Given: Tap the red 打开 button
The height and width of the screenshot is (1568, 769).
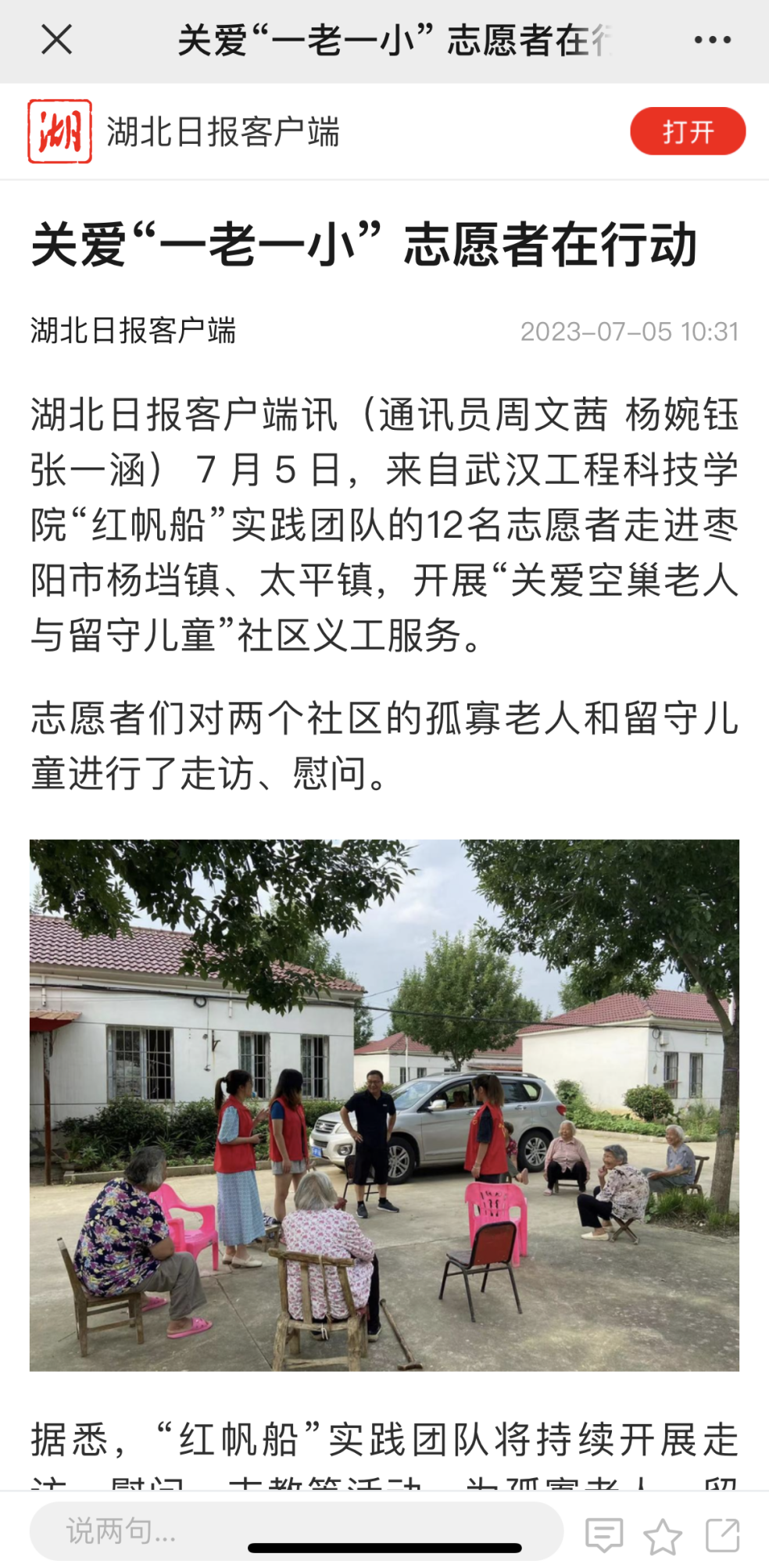Looking at the screenshot, I should click(x=688, y=131).
